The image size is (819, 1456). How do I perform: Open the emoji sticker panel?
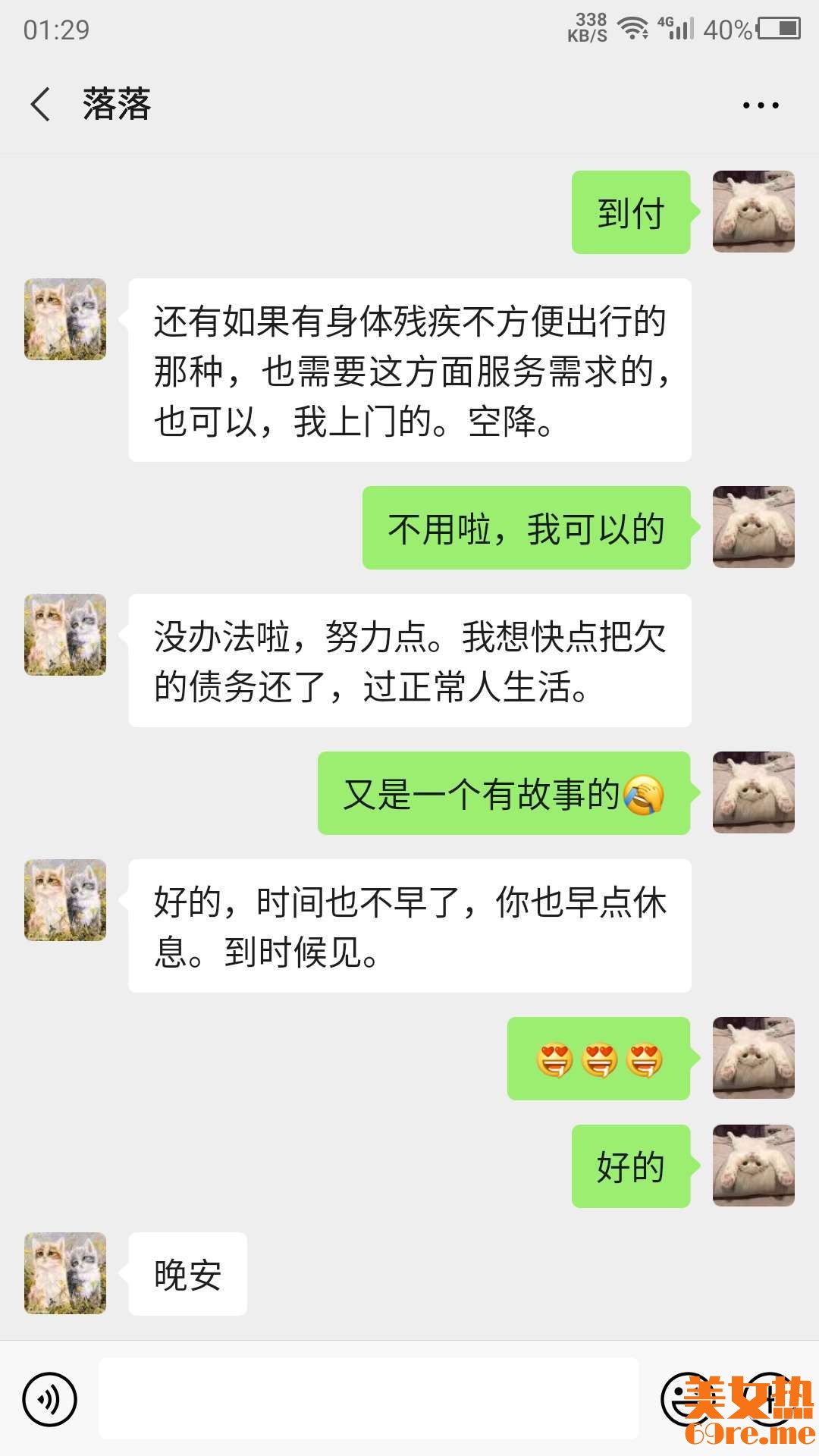[x=688, y=1399]
